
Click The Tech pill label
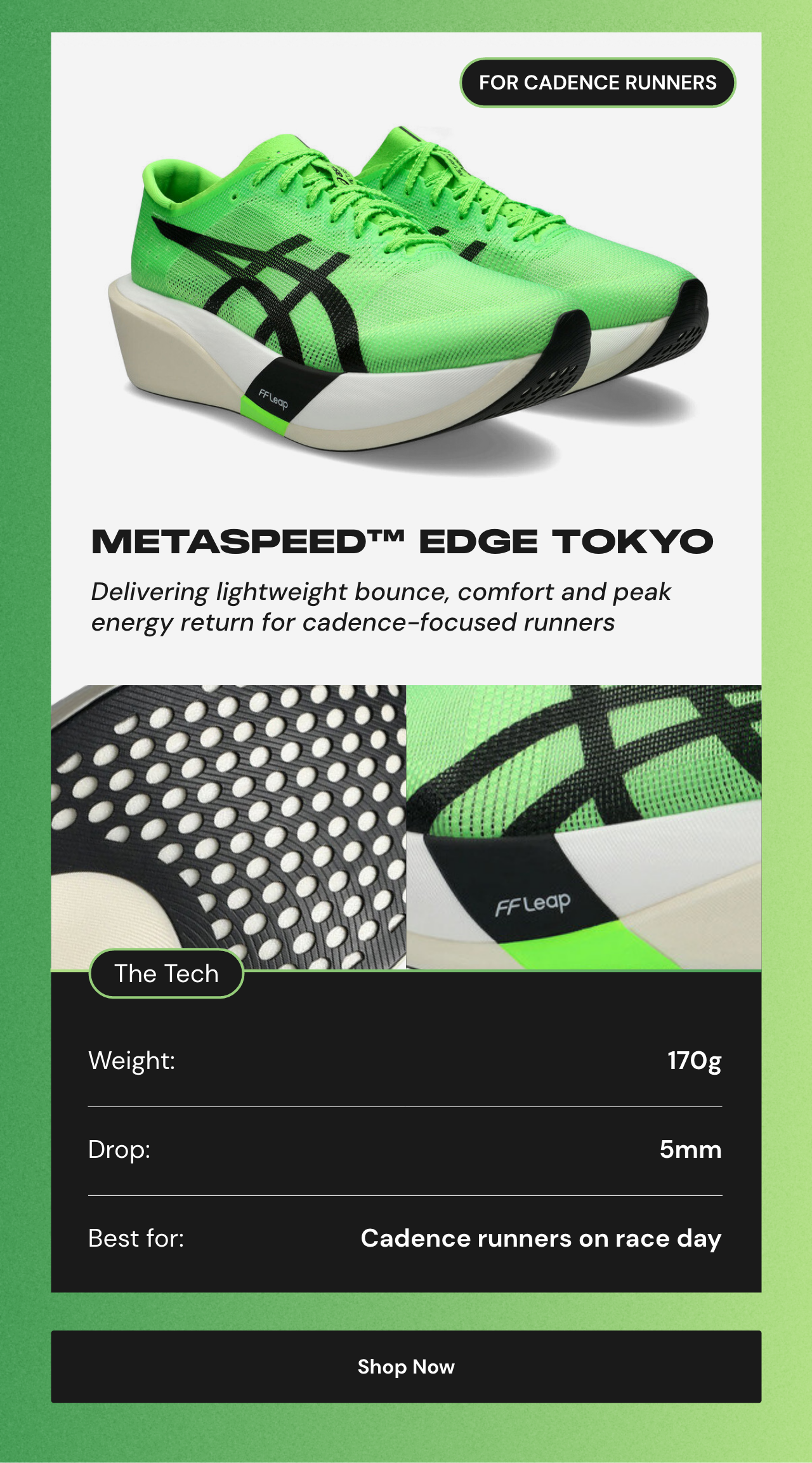(x=166, y=974)
